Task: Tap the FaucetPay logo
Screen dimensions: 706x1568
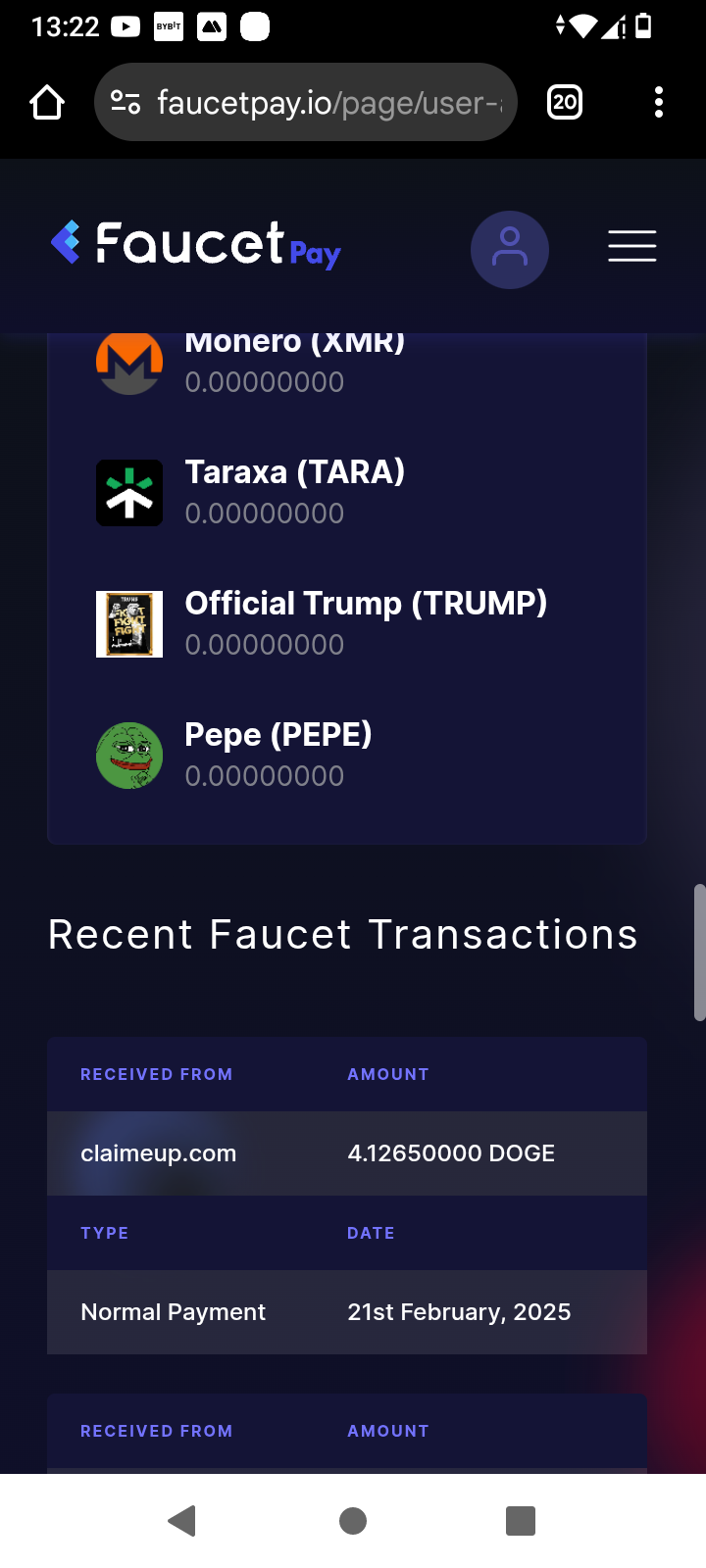Action: (196, 245)
